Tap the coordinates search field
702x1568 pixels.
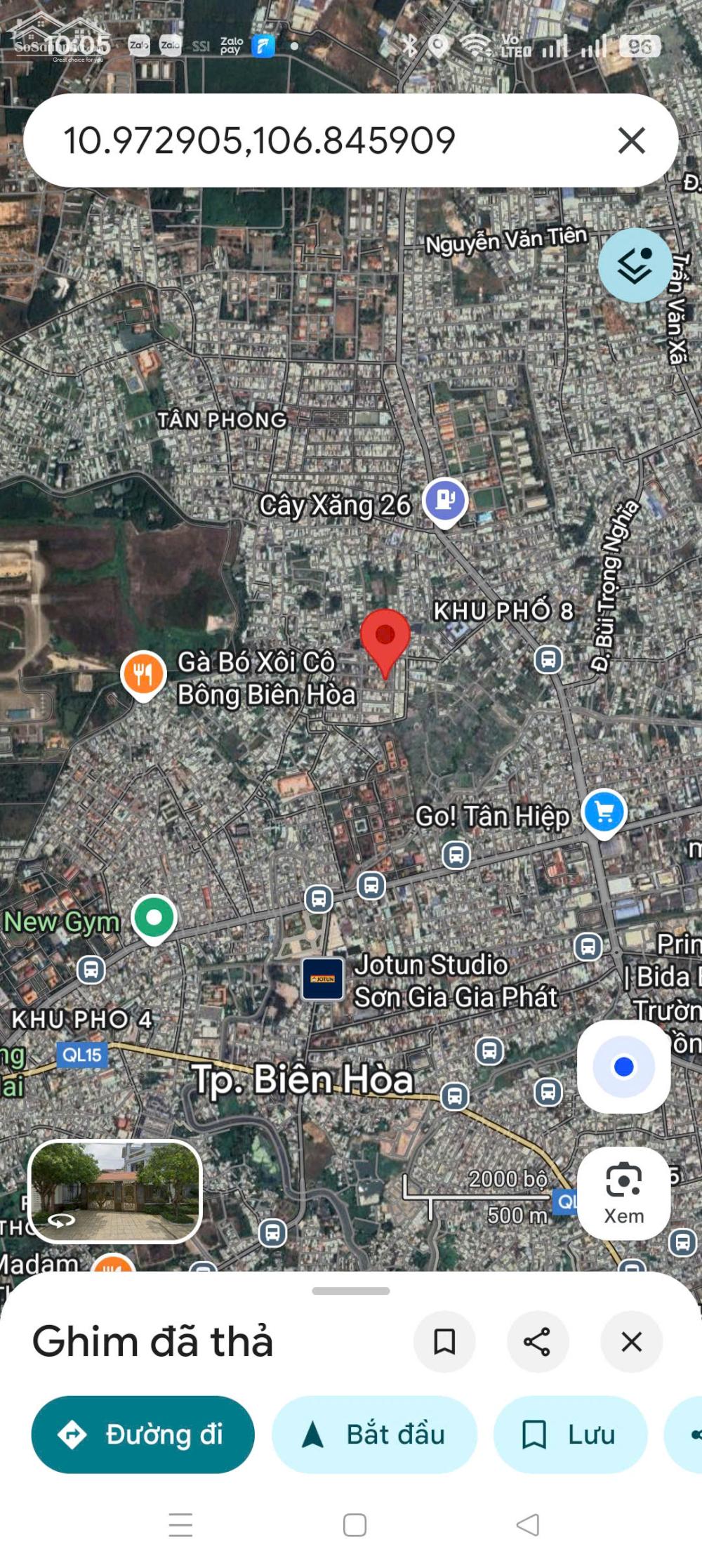[x=316, y=140]
